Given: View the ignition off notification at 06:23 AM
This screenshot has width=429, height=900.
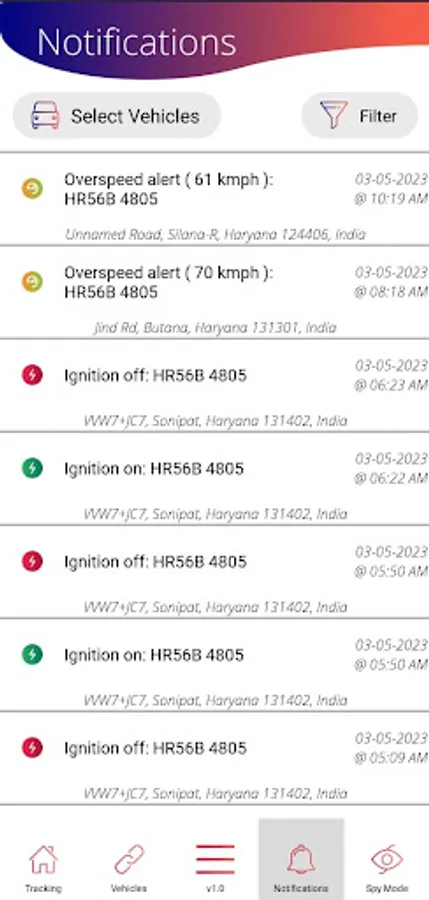Looking at the screenshot, I should point(214,386).
